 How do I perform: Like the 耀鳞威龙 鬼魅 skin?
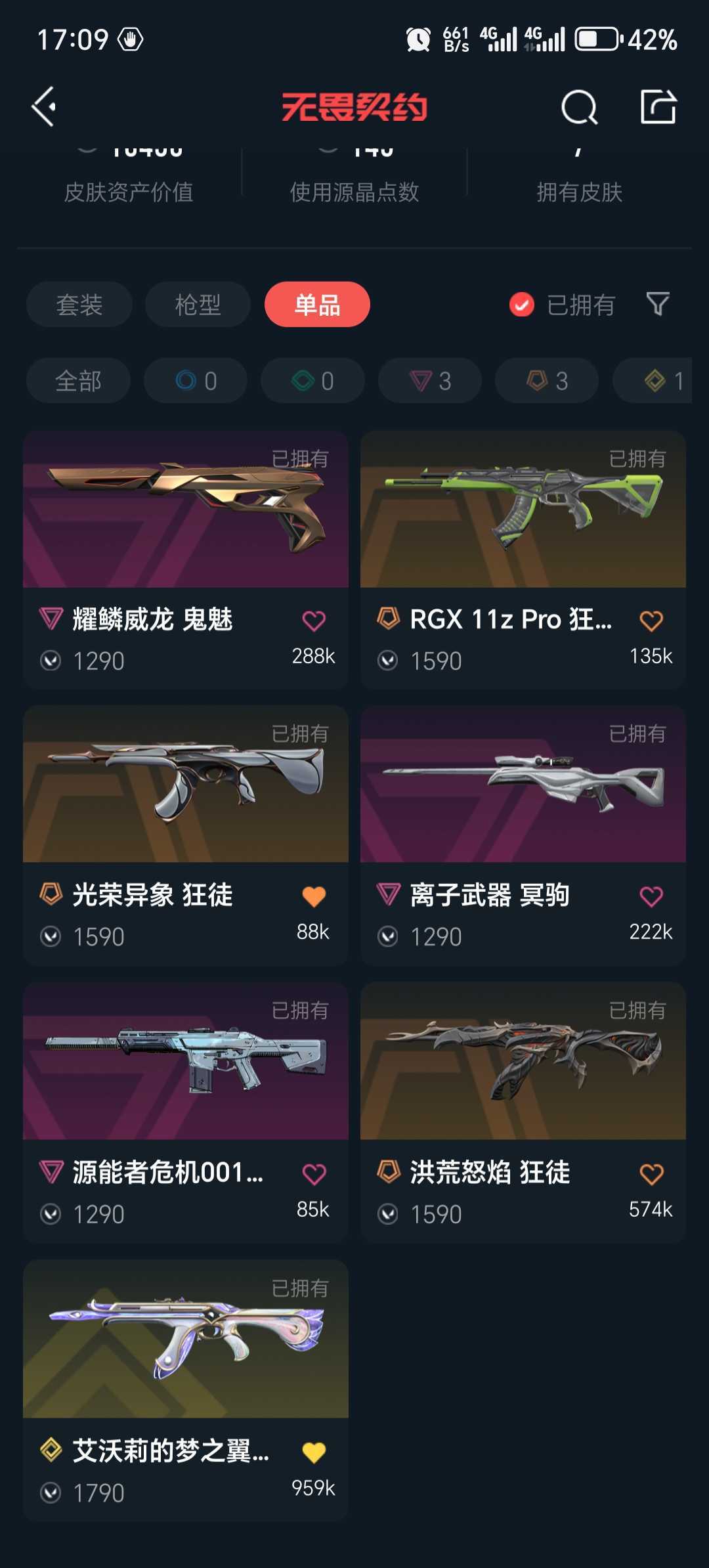click(x=314, y=621)
